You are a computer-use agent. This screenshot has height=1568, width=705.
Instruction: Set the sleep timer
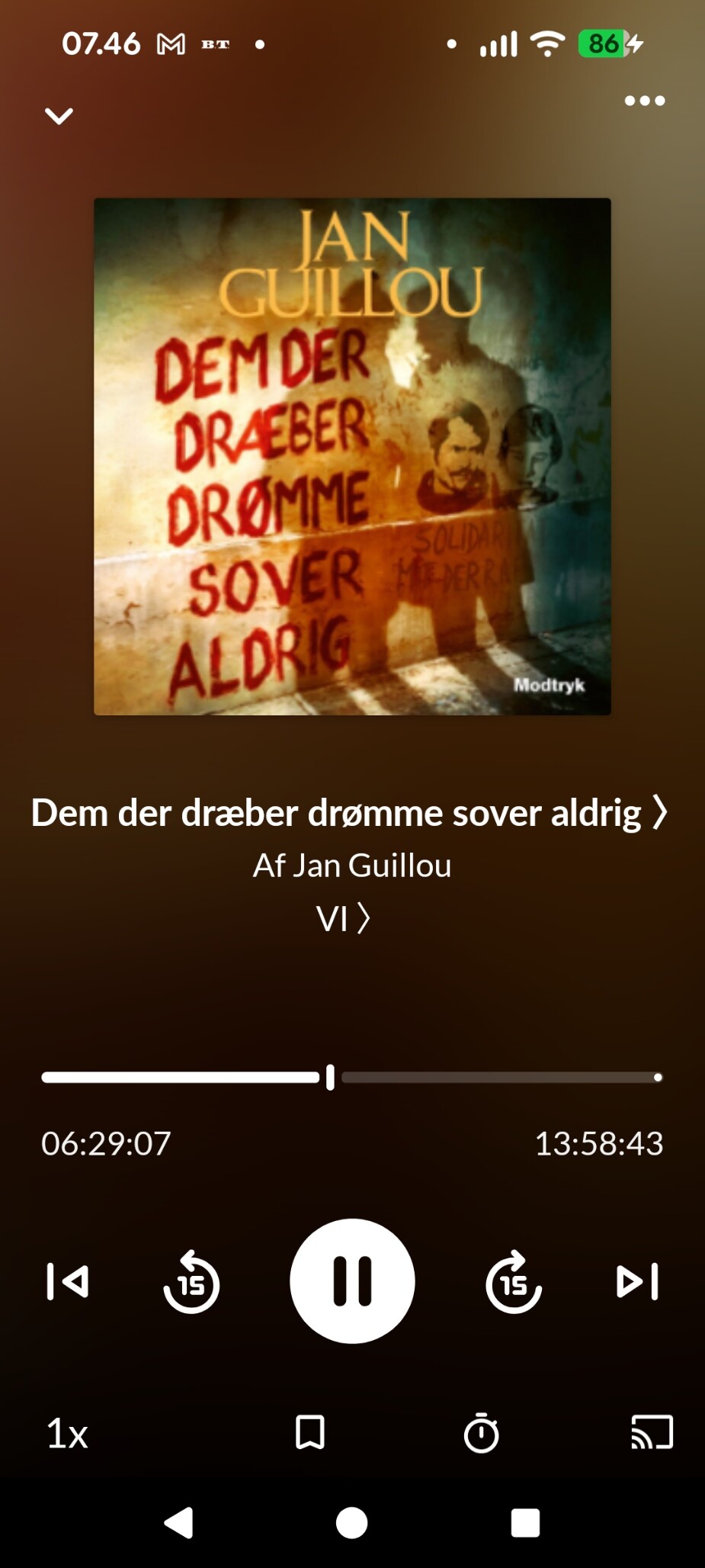482,1432
